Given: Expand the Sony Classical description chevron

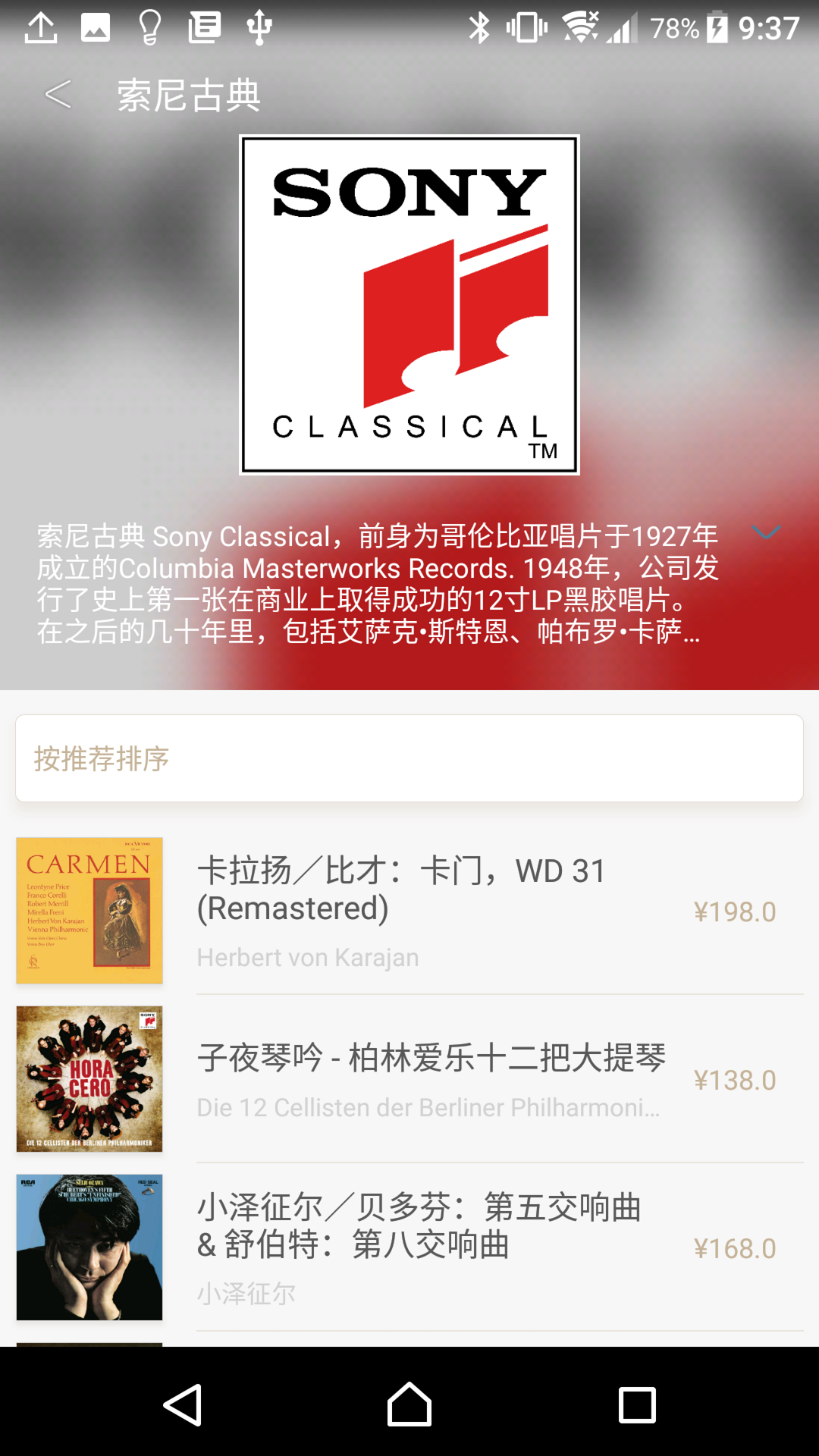Looking at the screenshot, I should [x=766, y=532].
